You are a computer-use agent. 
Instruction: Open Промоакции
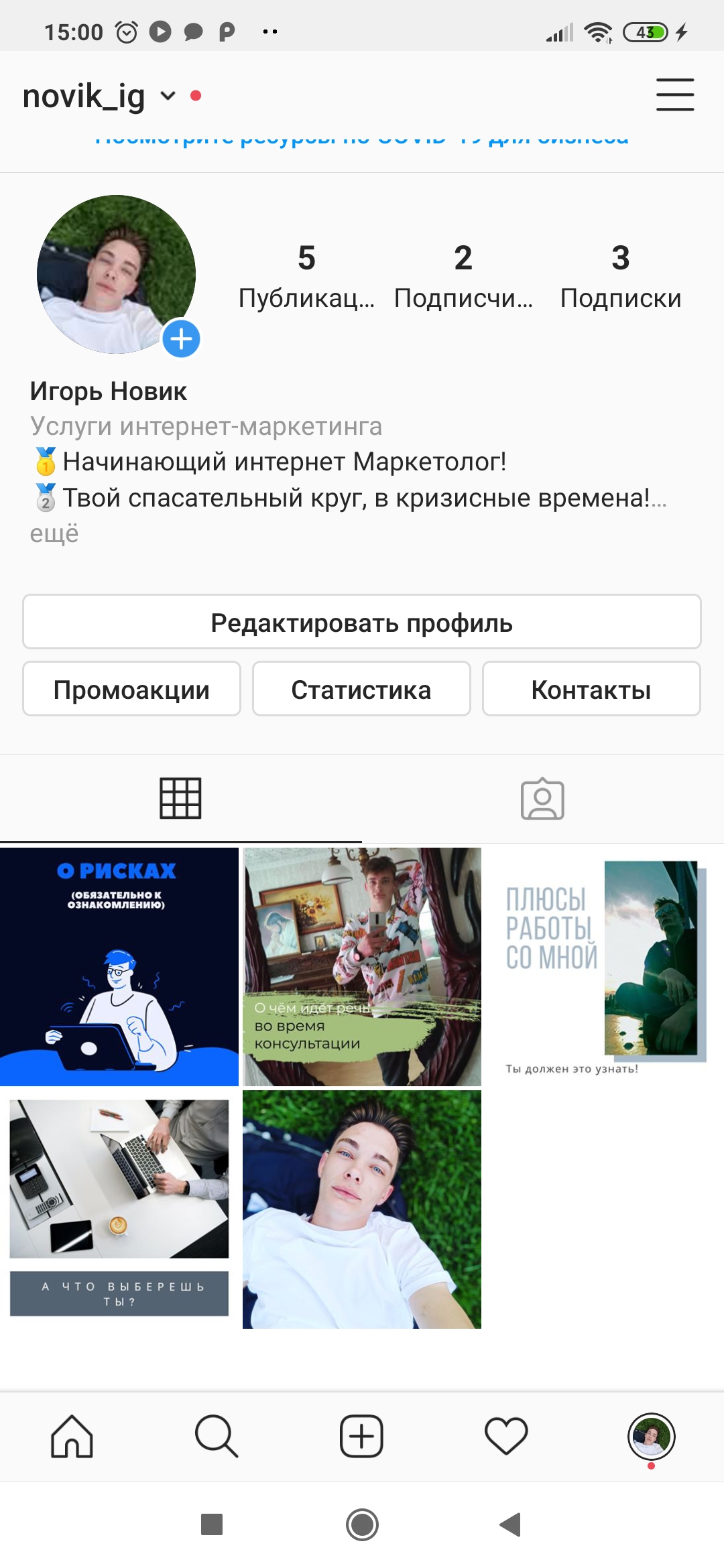click(131, 690)
